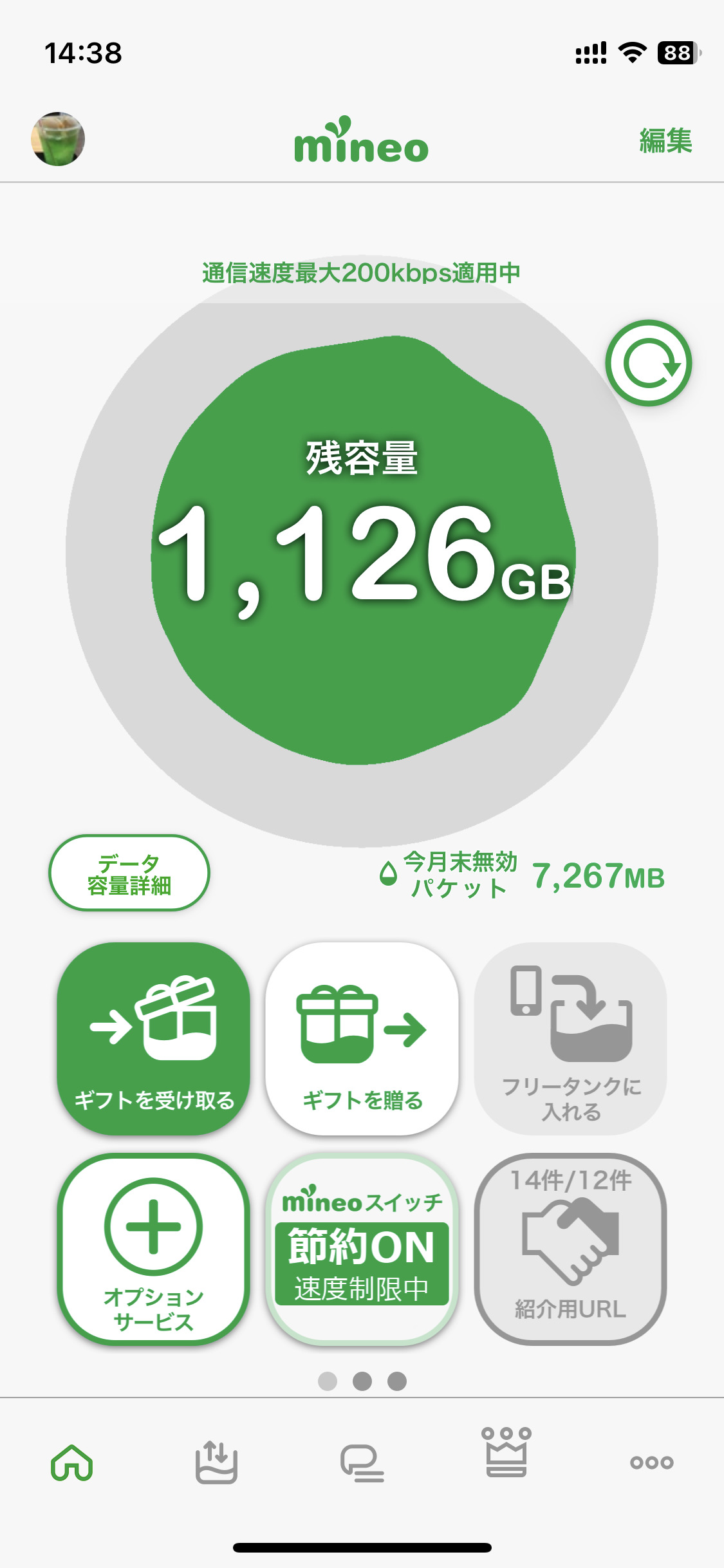Viewport: 724px width, 1568px height.
Task: Go to the home tab
Action: (x=72, y=1462)
